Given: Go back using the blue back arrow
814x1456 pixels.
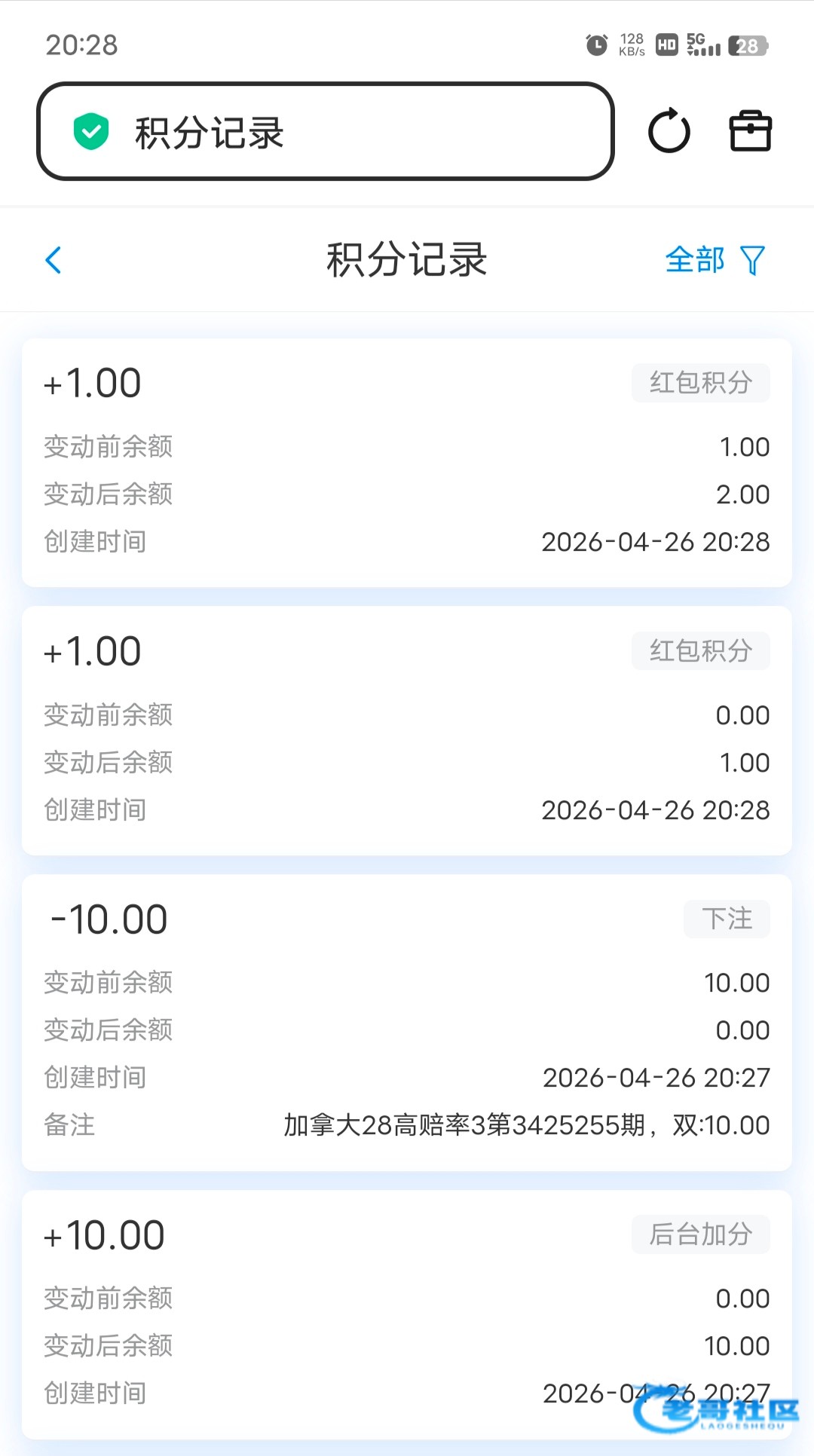Looking at the screenshot, I should (x=54, y=260).
